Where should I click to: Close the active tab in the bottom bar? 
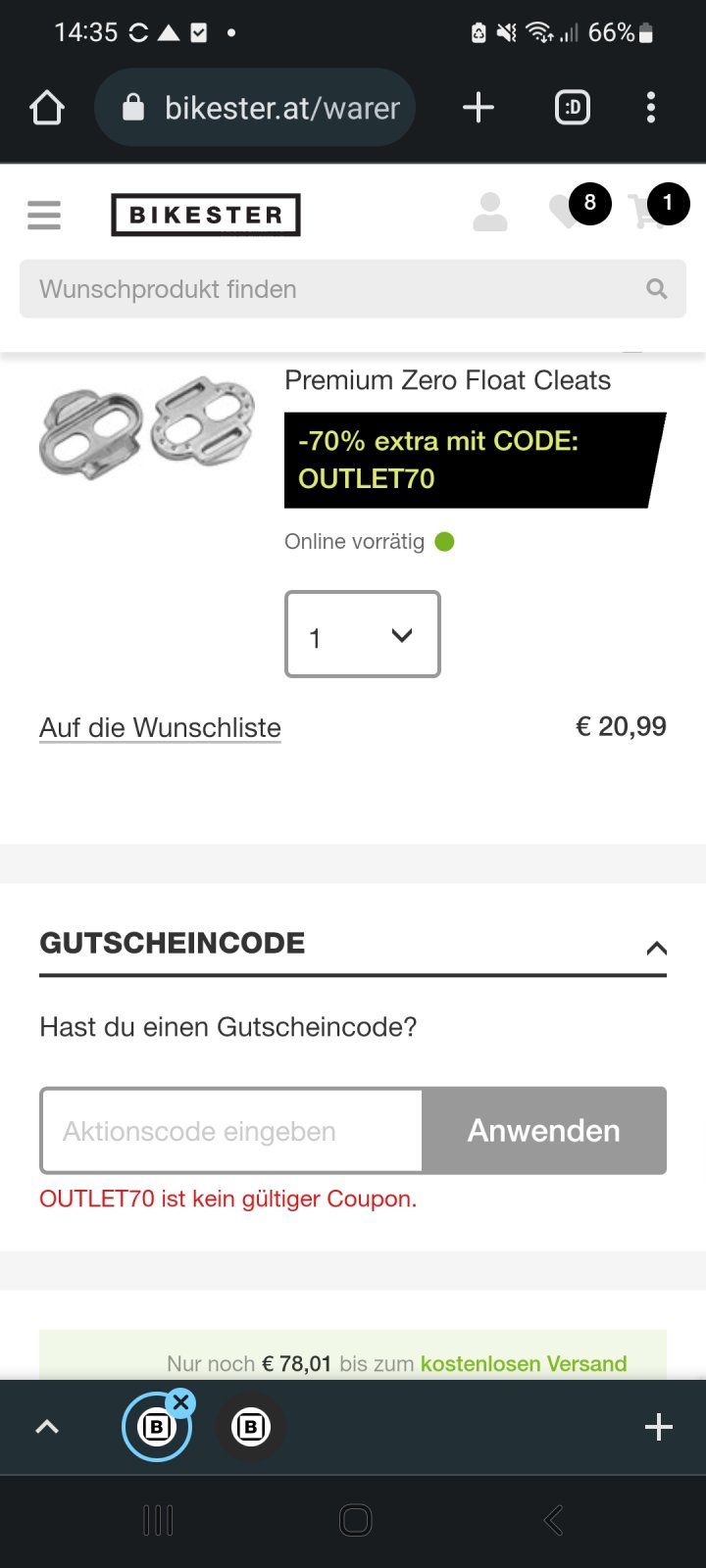pyautogui.click(x=180, y=1402)
